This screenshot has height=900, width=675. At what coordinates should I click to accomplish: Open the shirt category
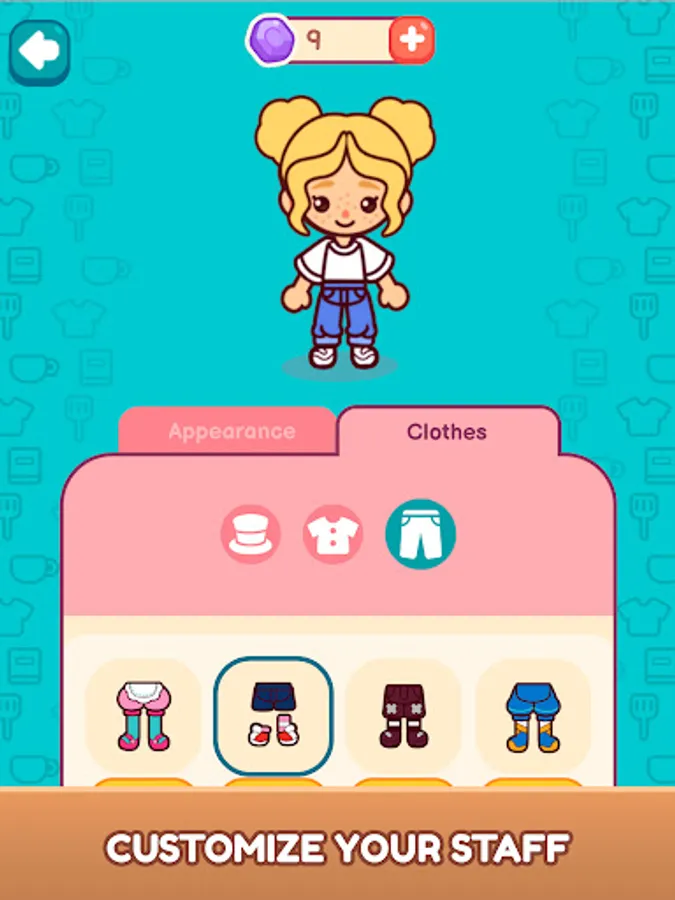[x=333, y=535]
